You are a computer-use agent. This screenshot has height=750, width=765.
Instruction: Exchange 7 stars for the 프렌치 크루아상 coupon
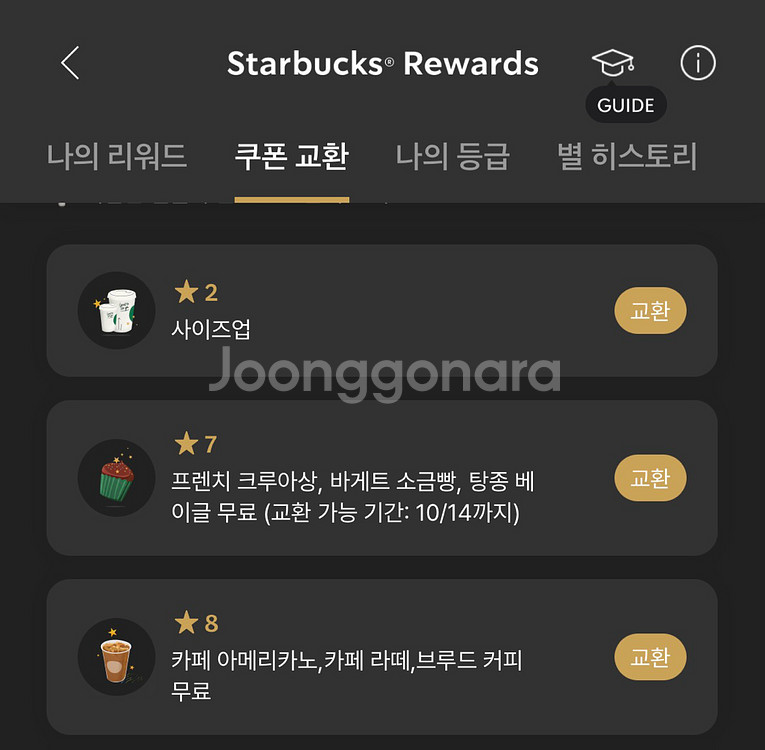point(650,478)
